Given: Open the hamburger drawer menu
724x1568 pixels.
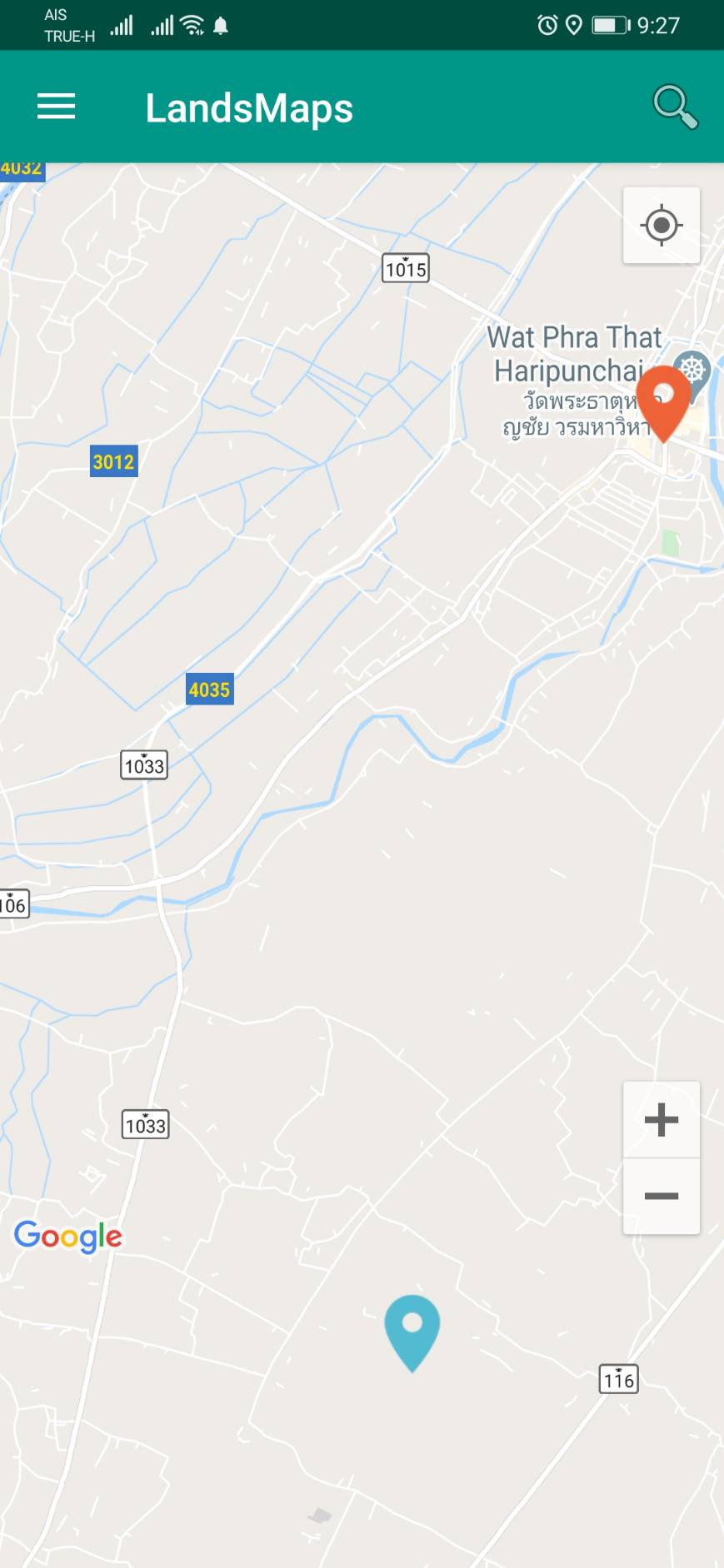Looking at the screenshot, I should [56, 107].
